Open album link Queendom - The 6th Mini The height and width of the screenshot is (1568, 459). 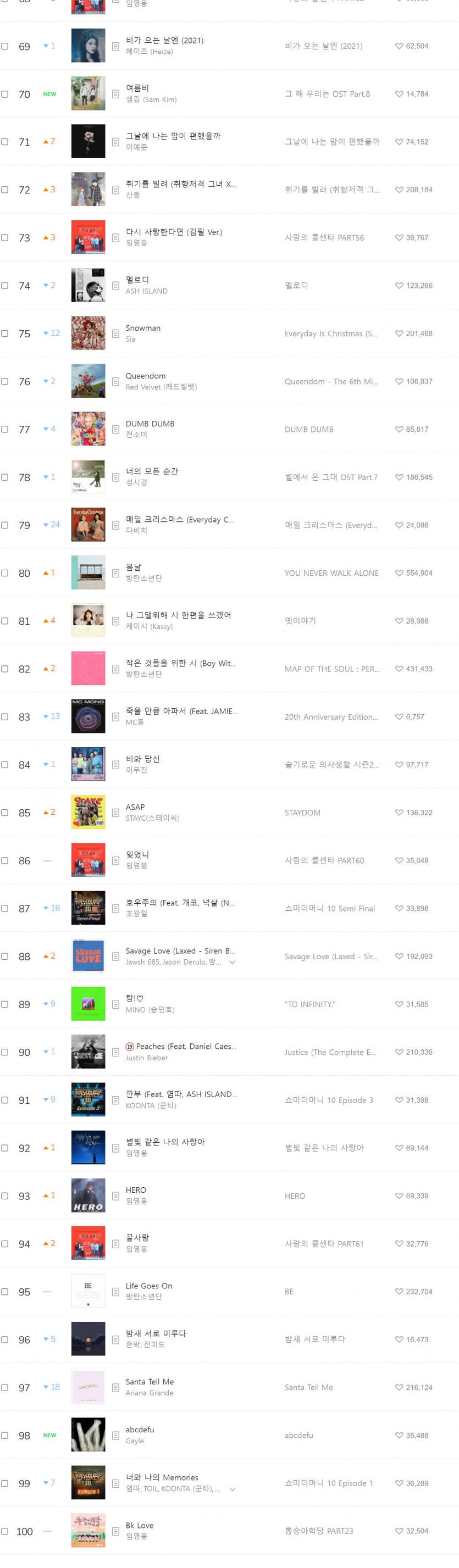(x=331, y=382)
